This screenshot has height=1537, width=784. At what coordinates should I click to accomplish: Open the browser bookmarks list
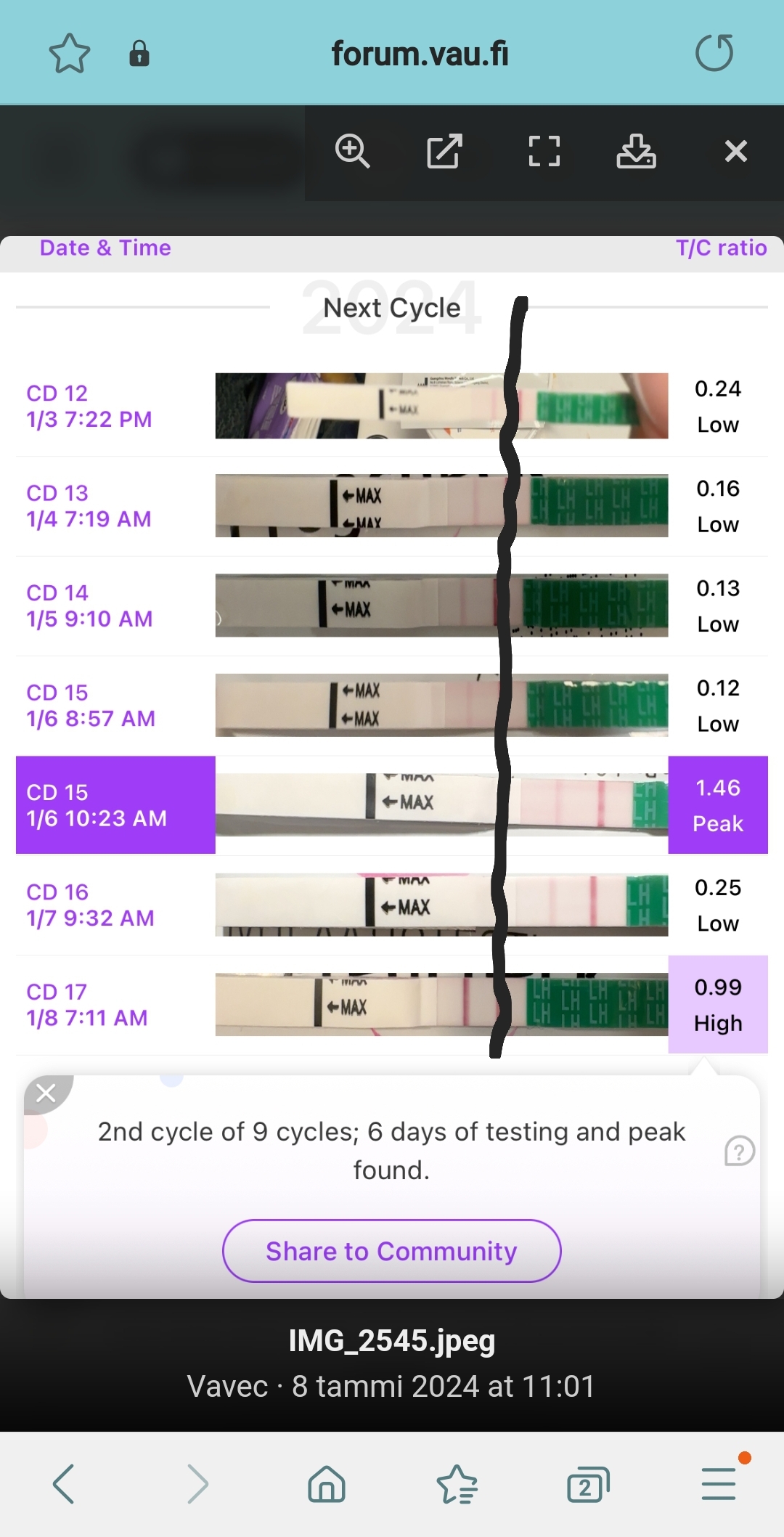457,1484
